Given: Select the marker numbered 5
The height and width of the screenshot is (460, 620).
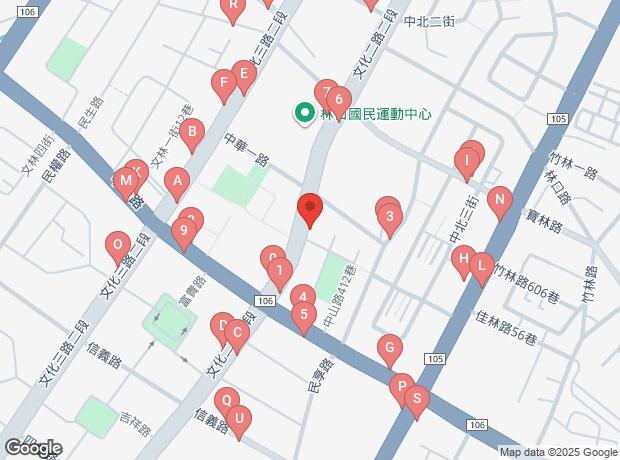Looking at the screenshot, I should [304, 316].
